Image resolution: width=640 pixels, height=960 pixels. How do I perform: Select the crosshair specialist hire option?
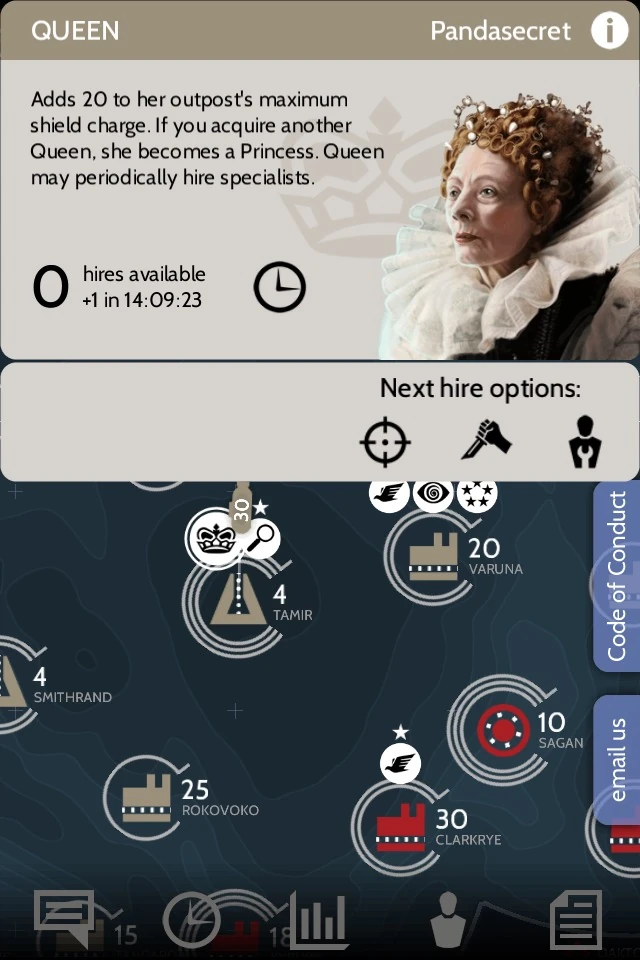pyautogui.click(x=385, y=441)
